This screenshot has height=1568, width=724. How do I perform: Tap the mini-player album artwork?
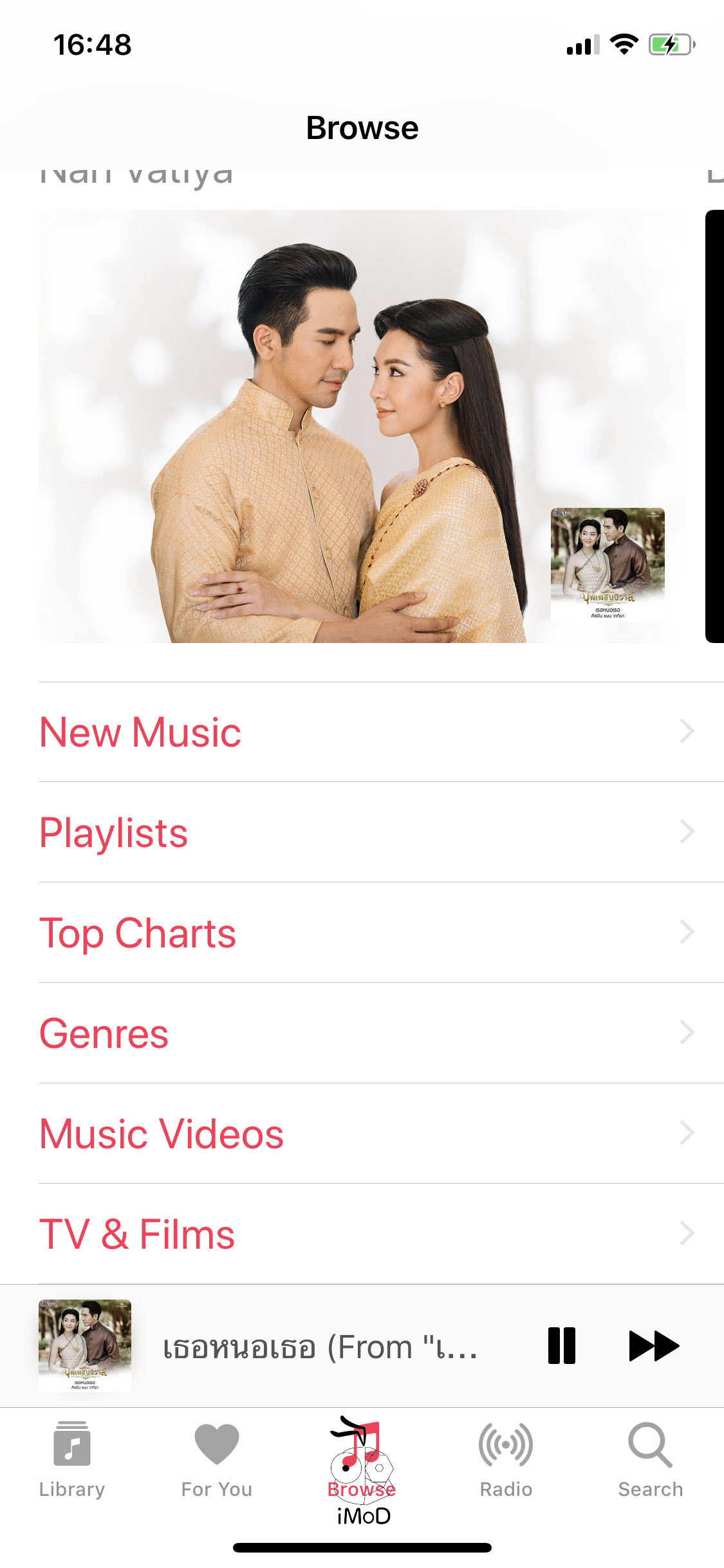pos(84,1345)
